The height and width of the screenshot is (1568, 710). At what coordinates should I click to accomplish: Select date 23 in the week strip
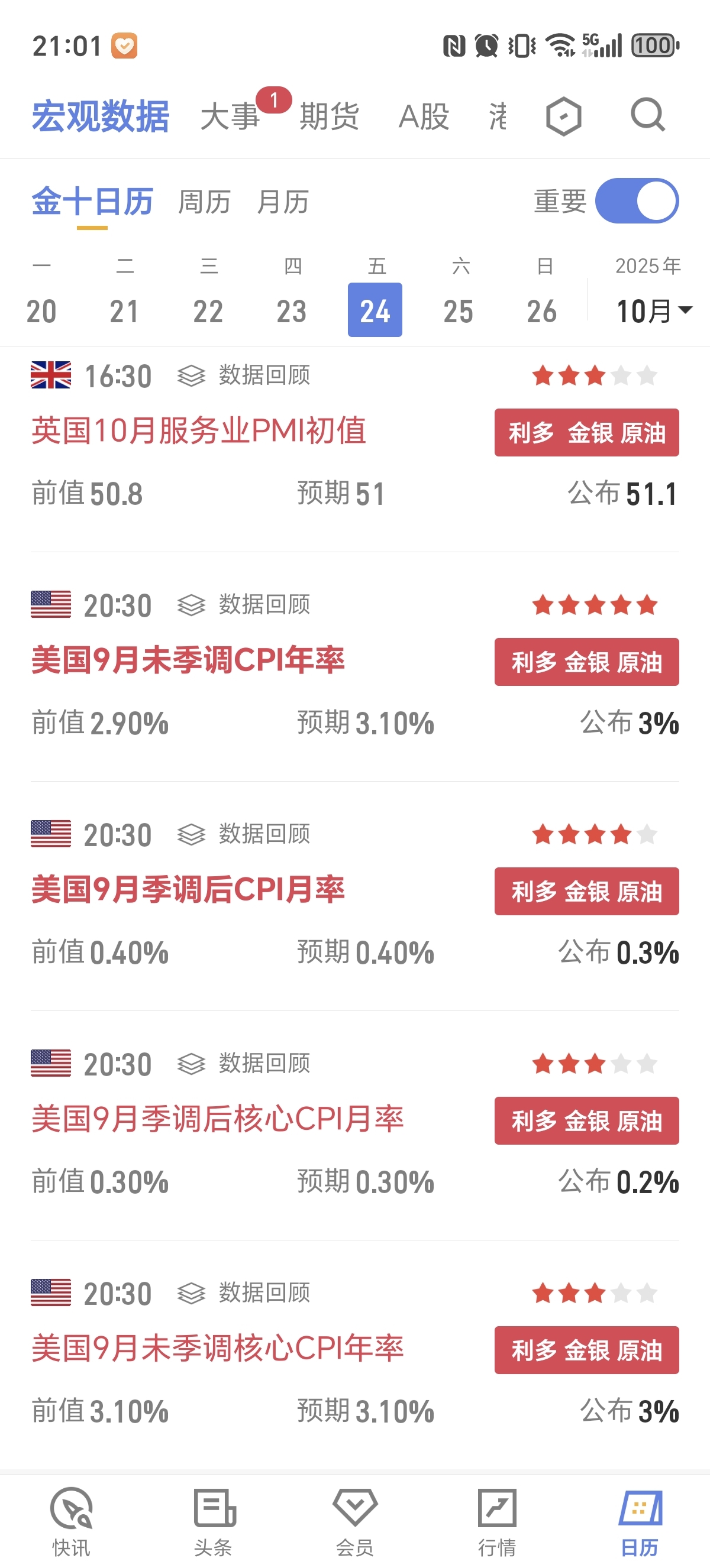pos(291,310)
